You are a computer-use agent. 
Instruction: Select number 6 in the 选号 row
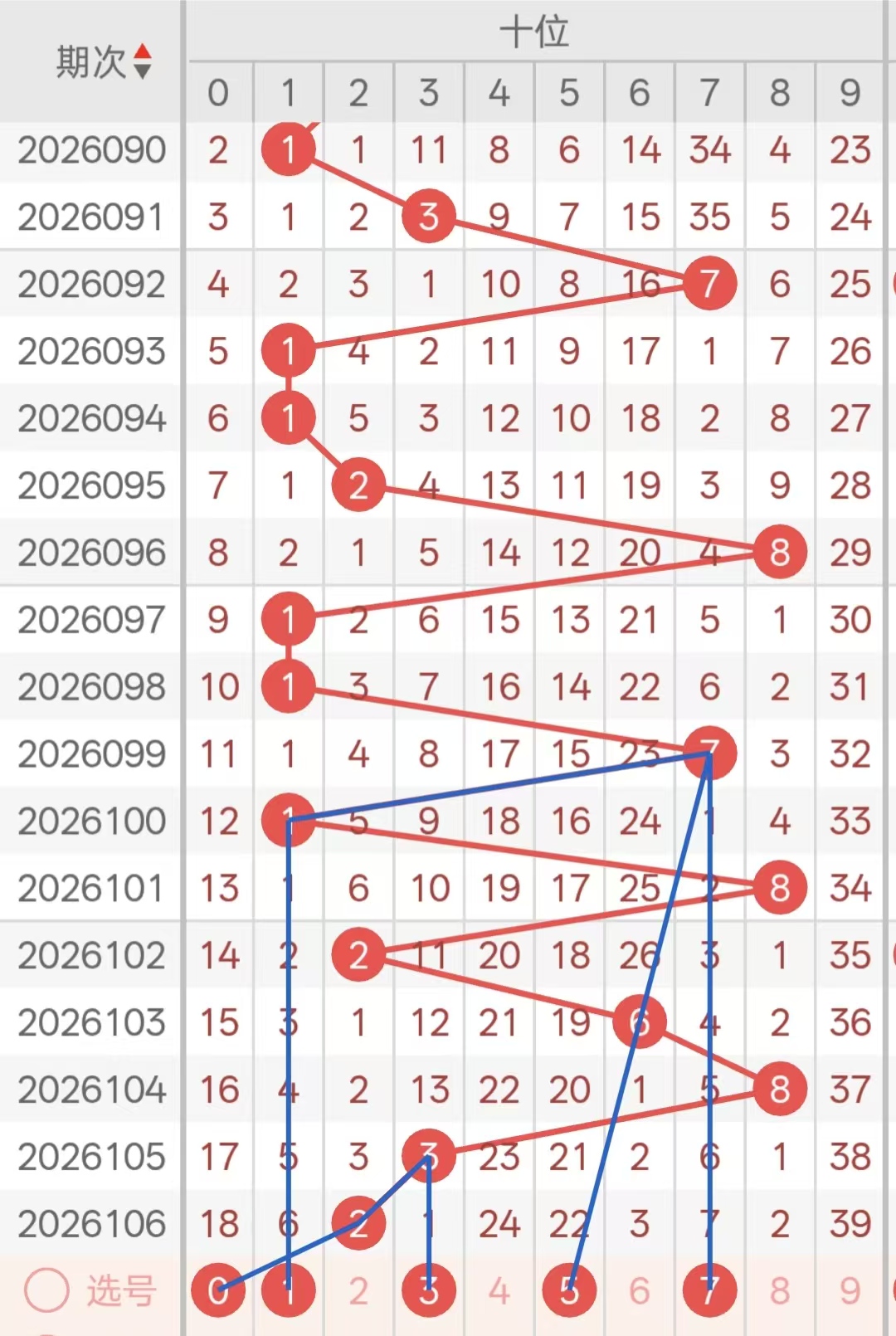(x=639, y=1290)
